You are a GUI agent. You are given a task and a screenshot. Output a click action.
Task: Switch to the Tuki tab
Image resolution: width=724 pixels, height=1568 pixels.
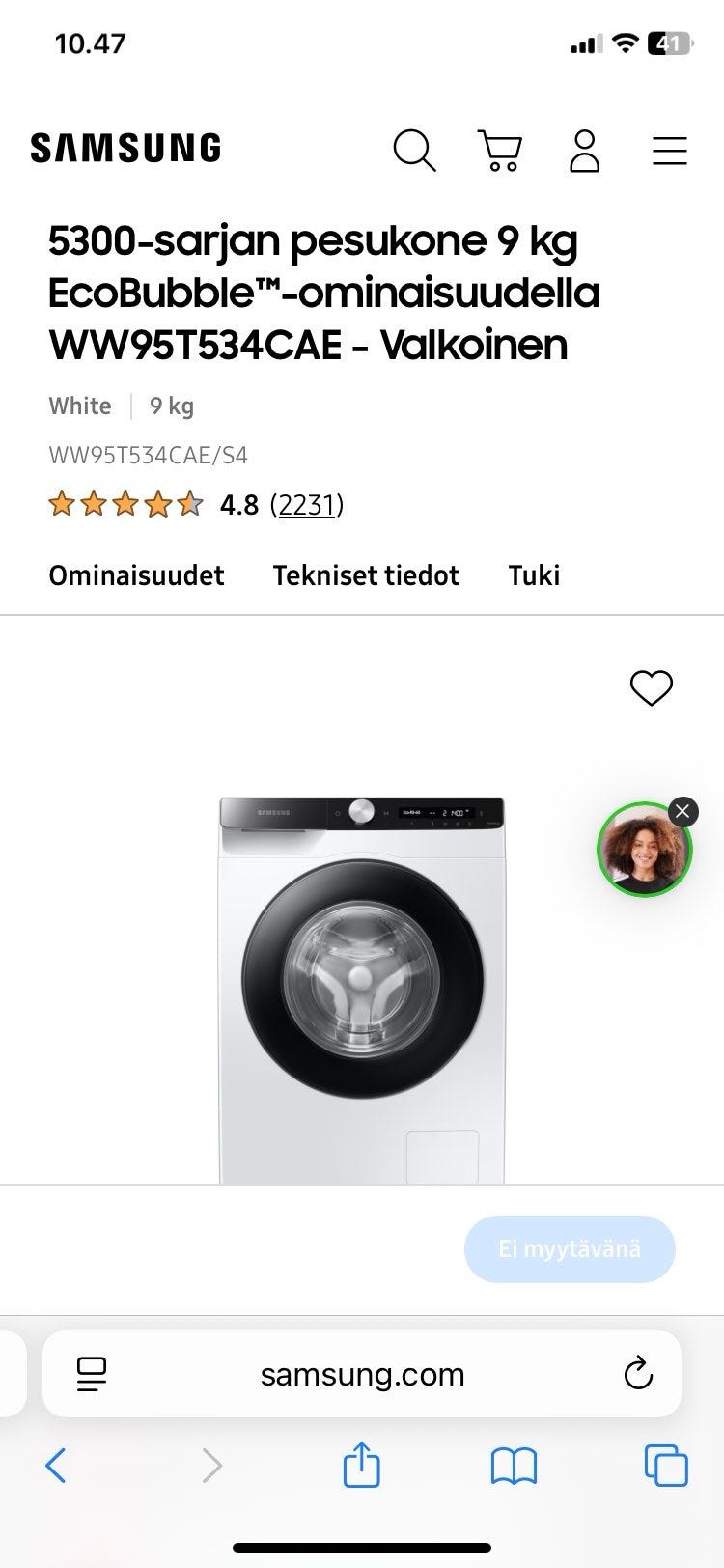(534, 574)
